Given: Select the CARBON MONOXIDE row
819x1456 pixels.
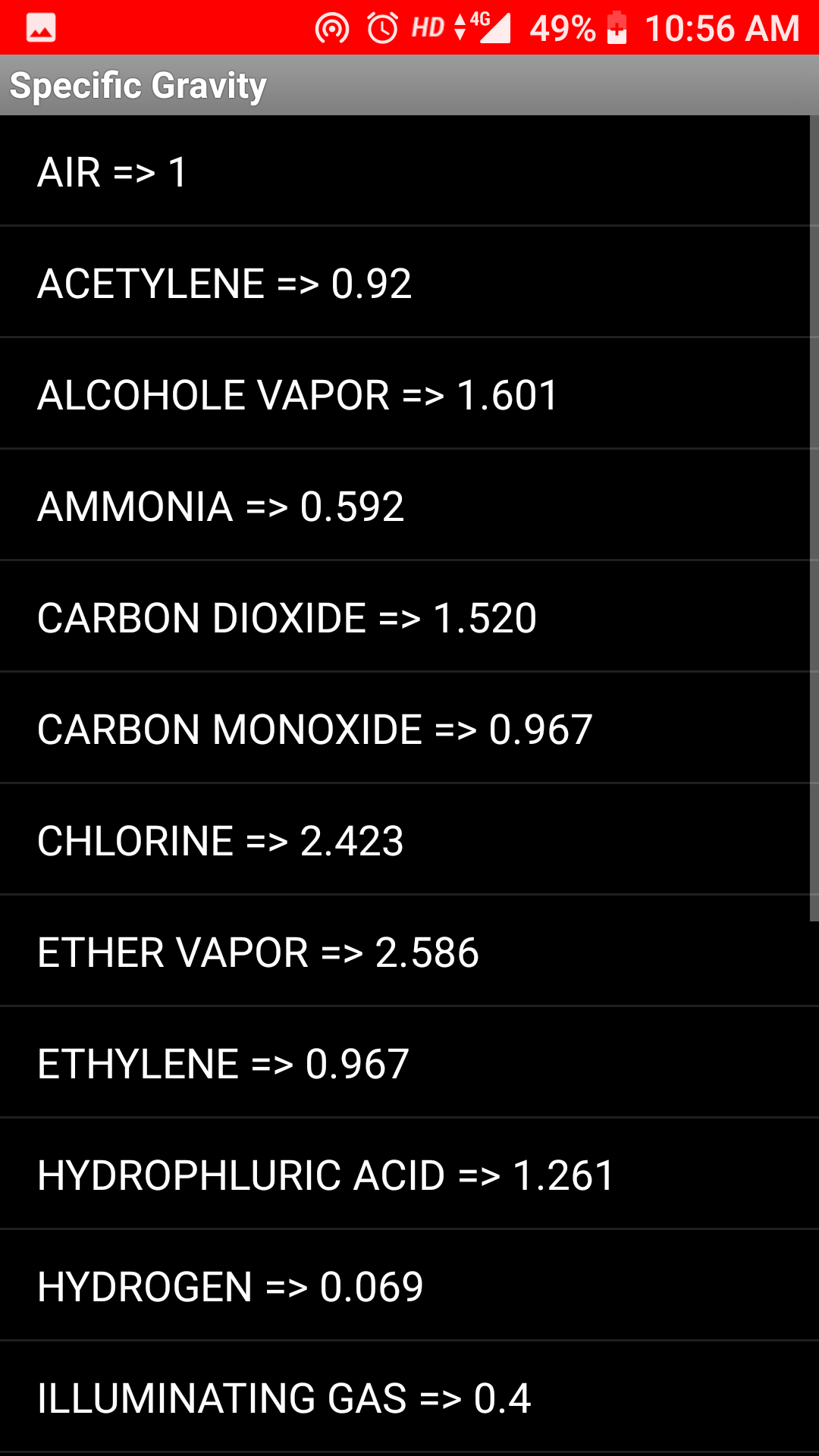Looking at the screenshot, I should [409, 728].
